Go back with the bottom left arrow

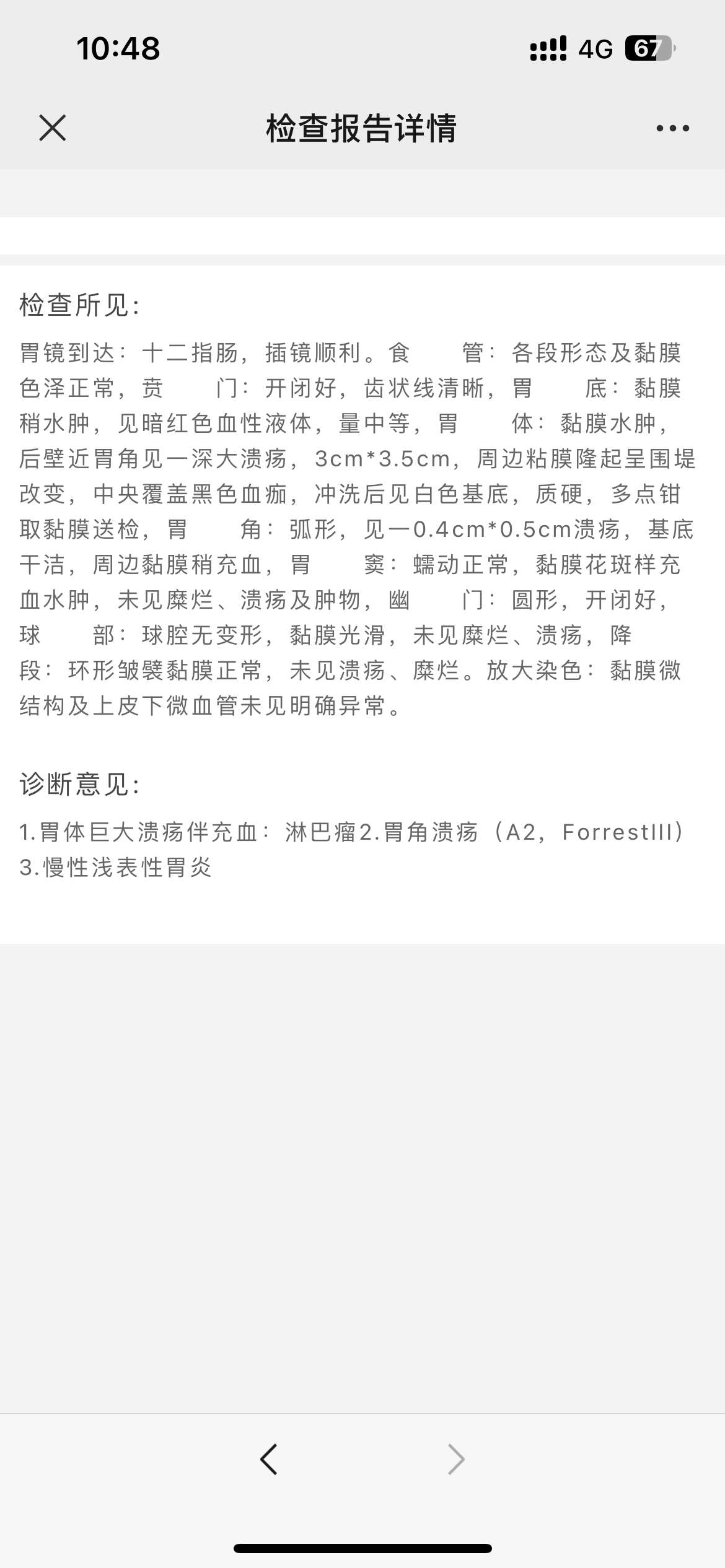pyautogui.click(x=268, y=1459)
